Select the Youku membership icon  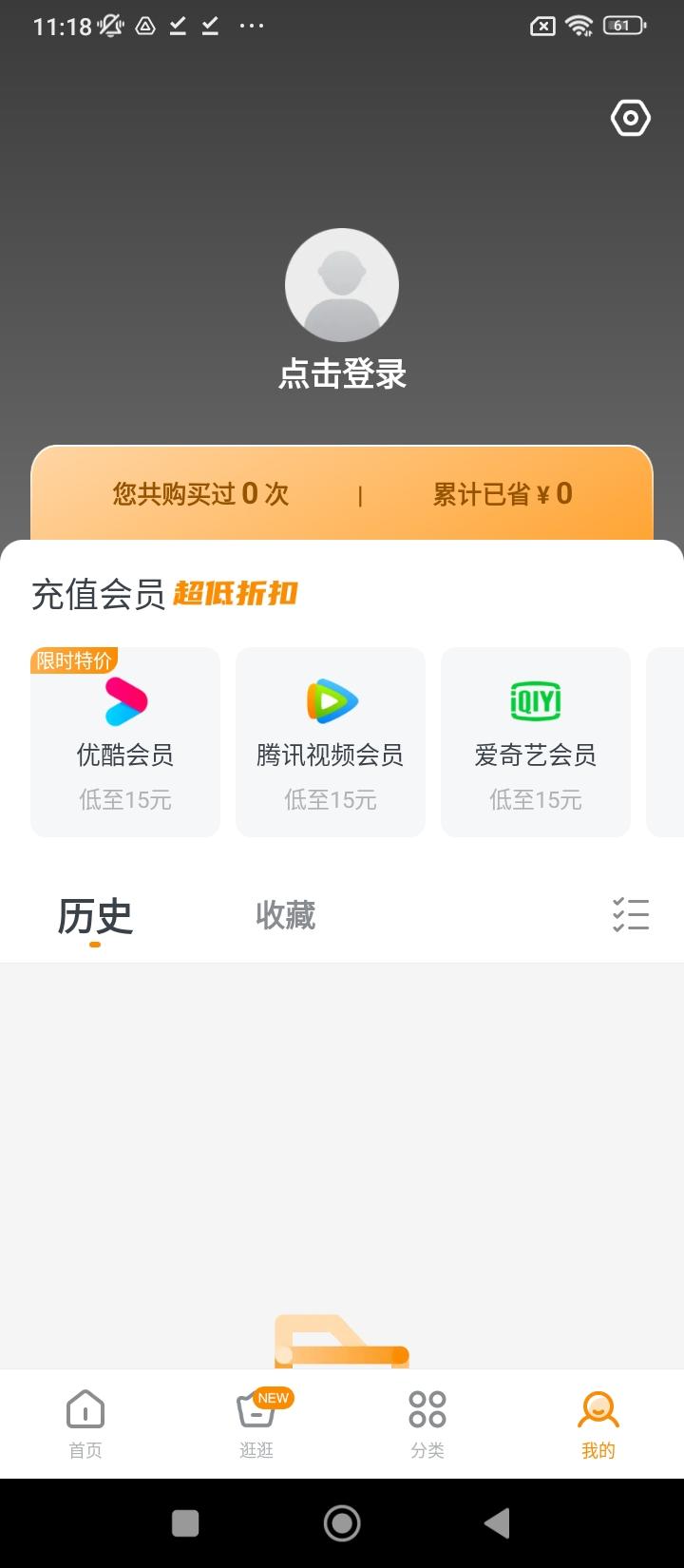point(124,700)
